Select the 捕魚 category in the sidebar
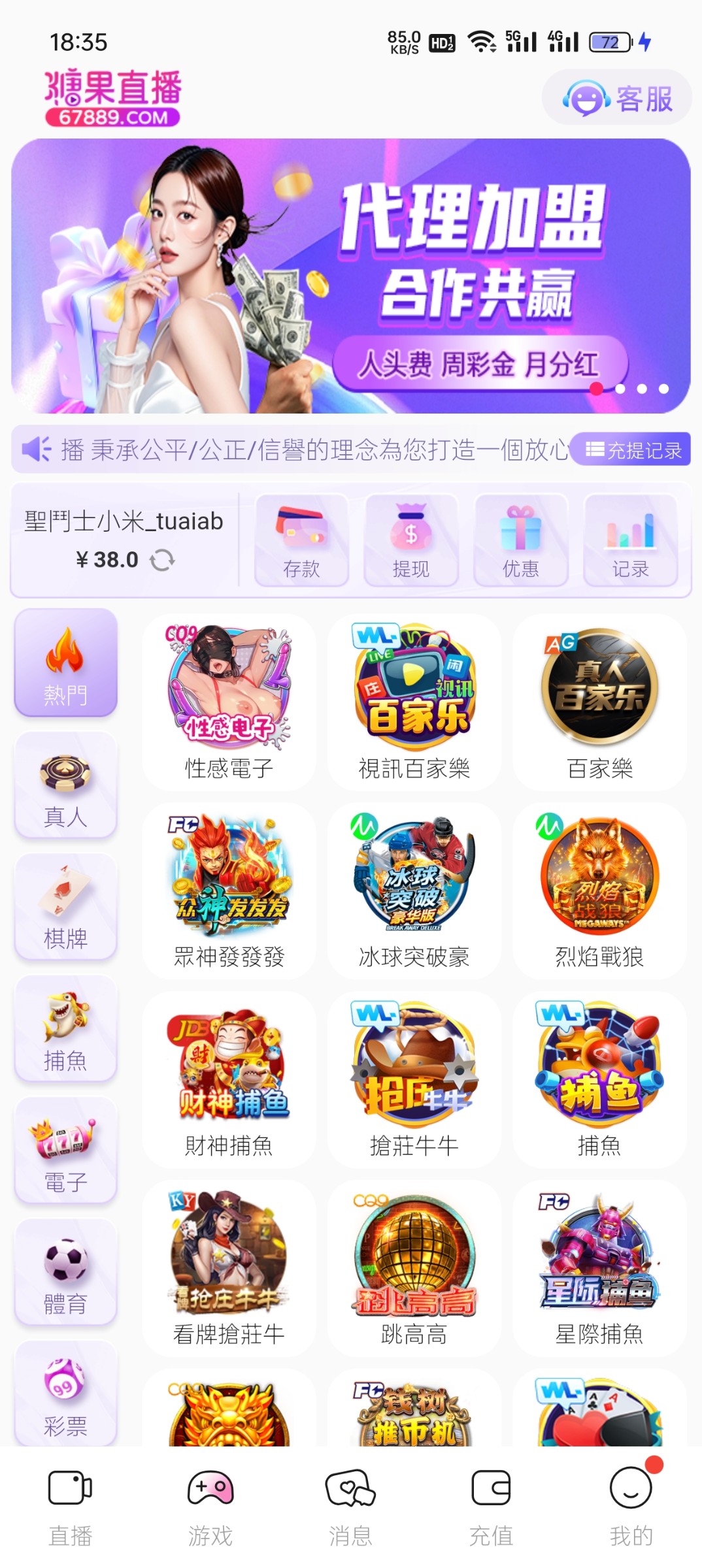 pos(65,1030)
